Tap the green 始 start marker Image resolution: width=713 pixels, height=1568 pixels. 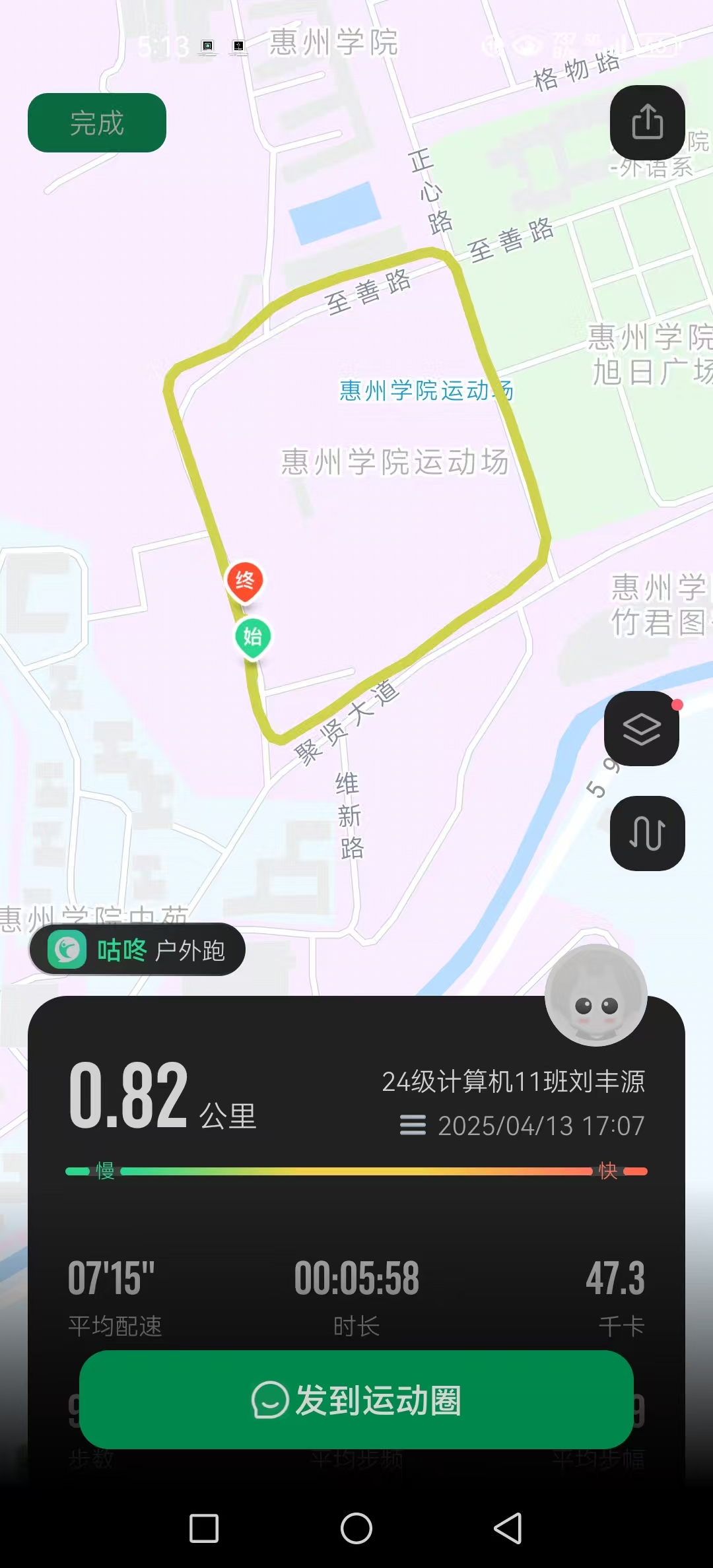[253, 637]
